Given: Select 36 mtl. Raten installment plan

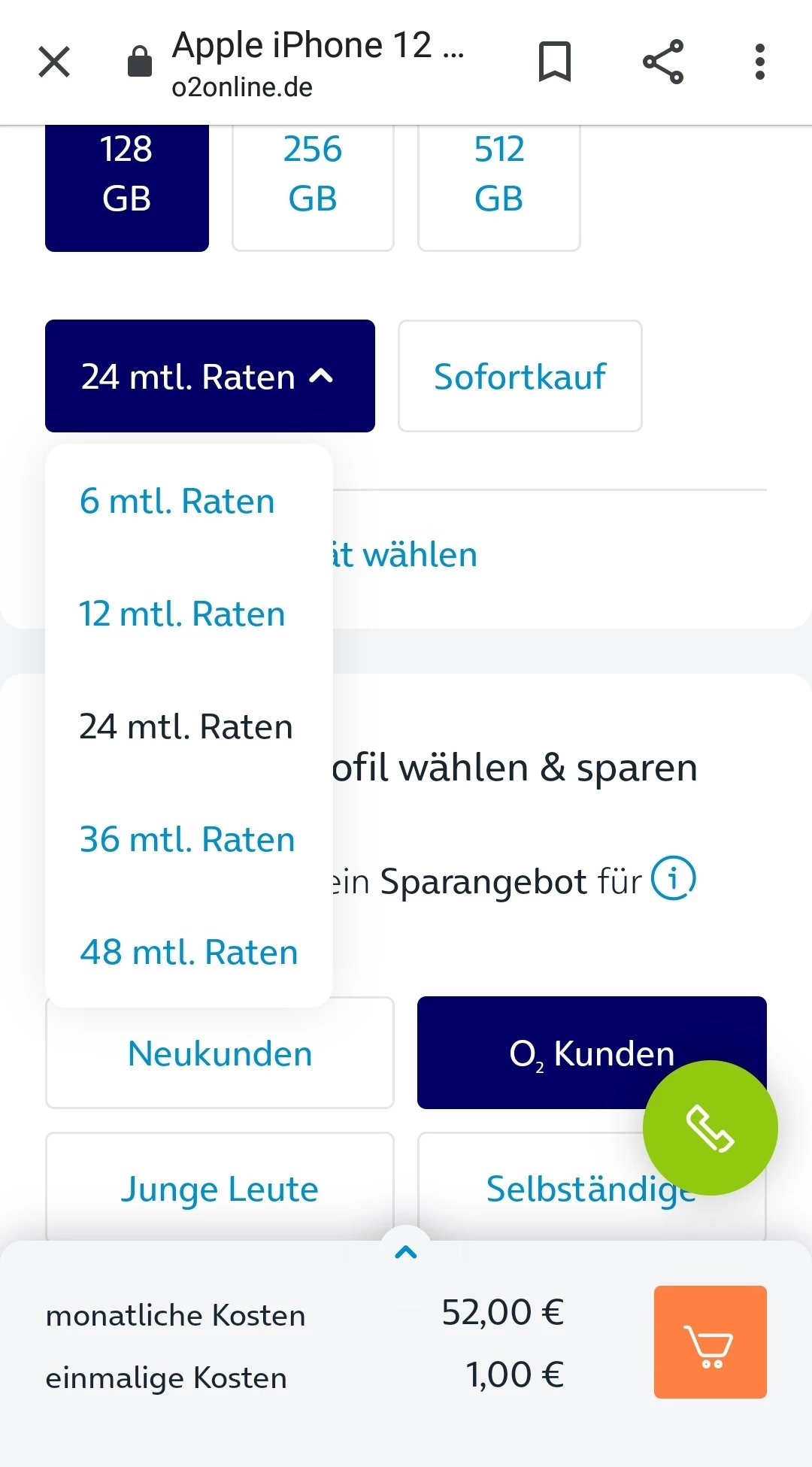Looking at the screenshot, I should (187, 840).
